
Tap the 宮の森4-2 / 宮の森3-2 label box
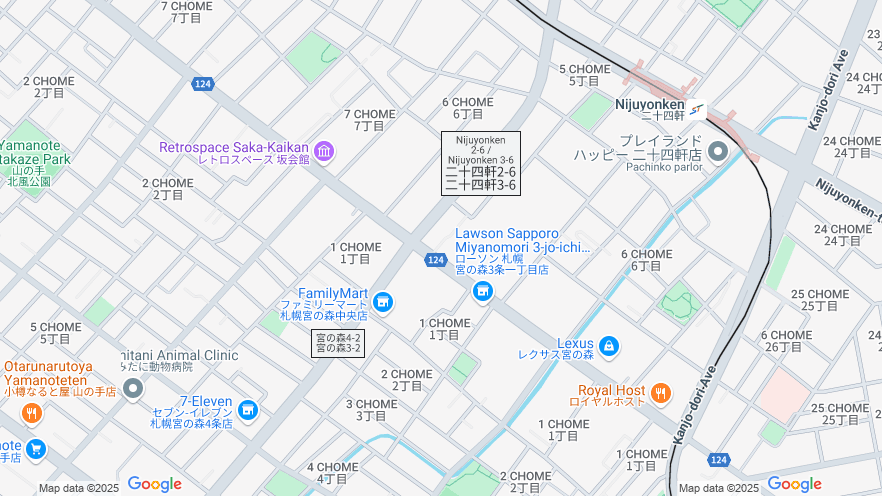[x=338, y=343]
